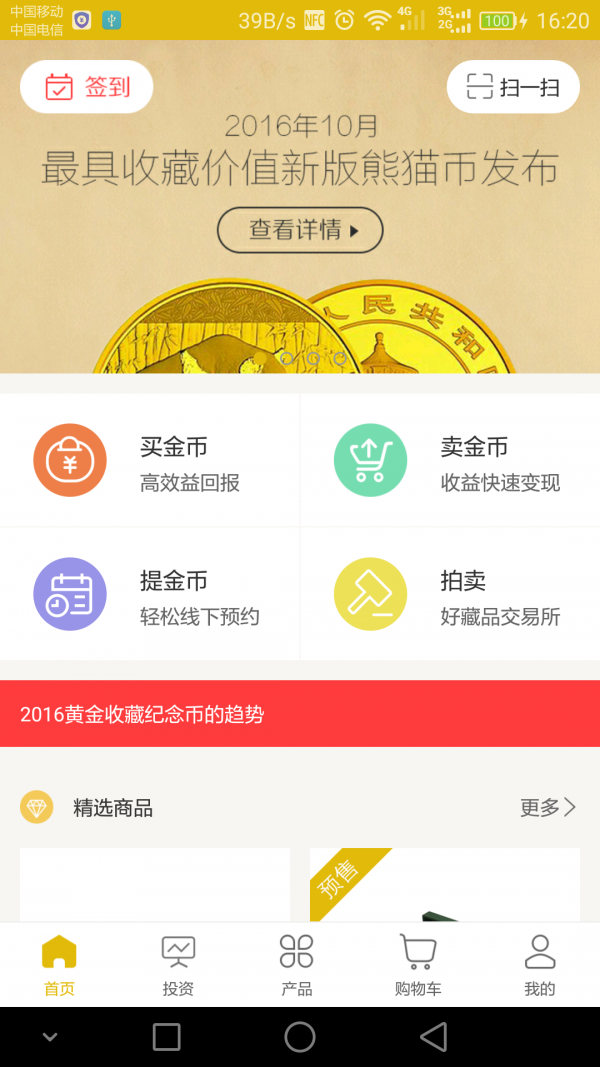Screen dimensions: 600x1067
Task: Read 2016黄金收藏纪念币的趋势 news banner
Action: (300, 714)
